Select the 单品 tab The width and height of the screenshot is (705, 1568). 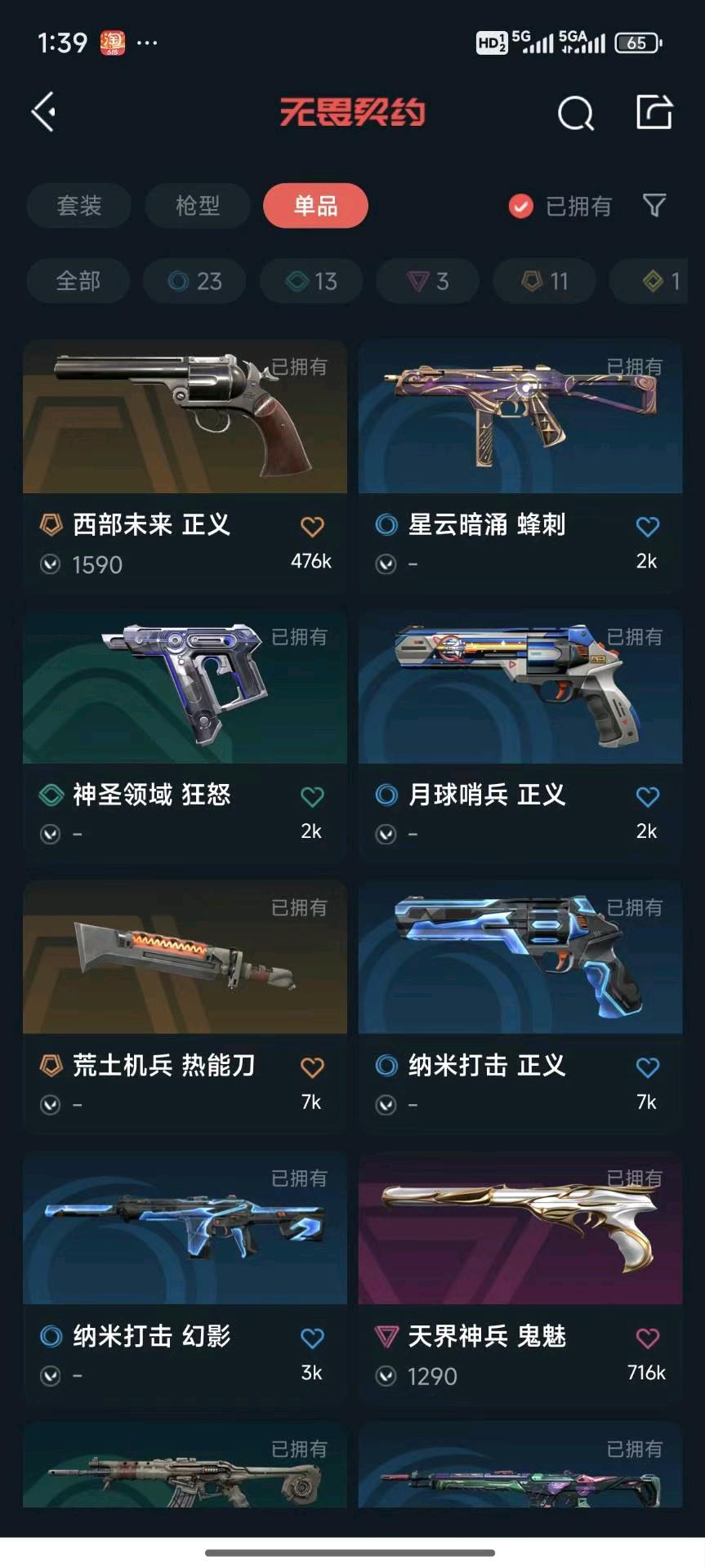(315, 205)
